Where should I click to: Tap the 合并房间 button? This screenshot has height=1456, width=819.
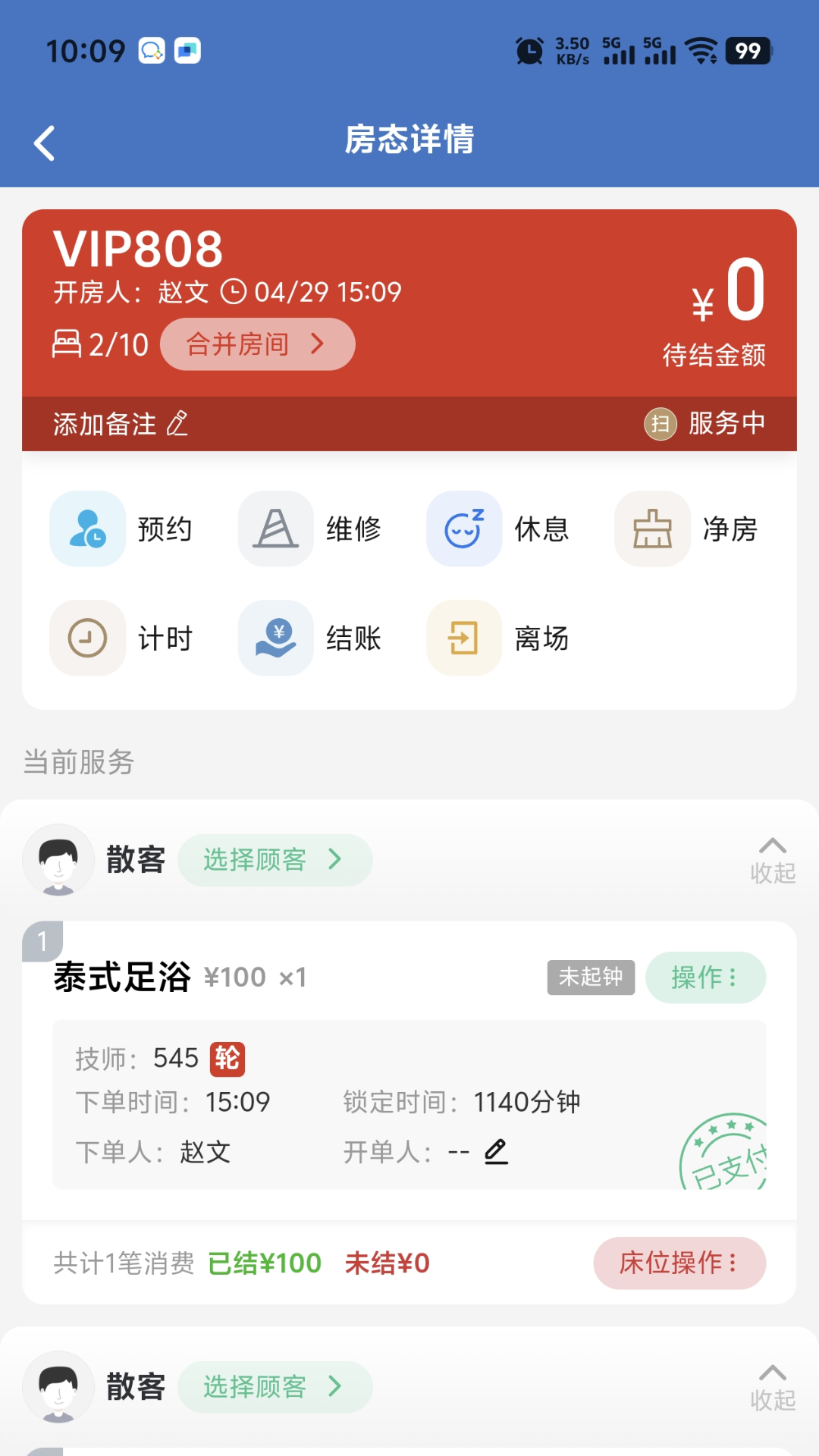[x=257, y=344]
